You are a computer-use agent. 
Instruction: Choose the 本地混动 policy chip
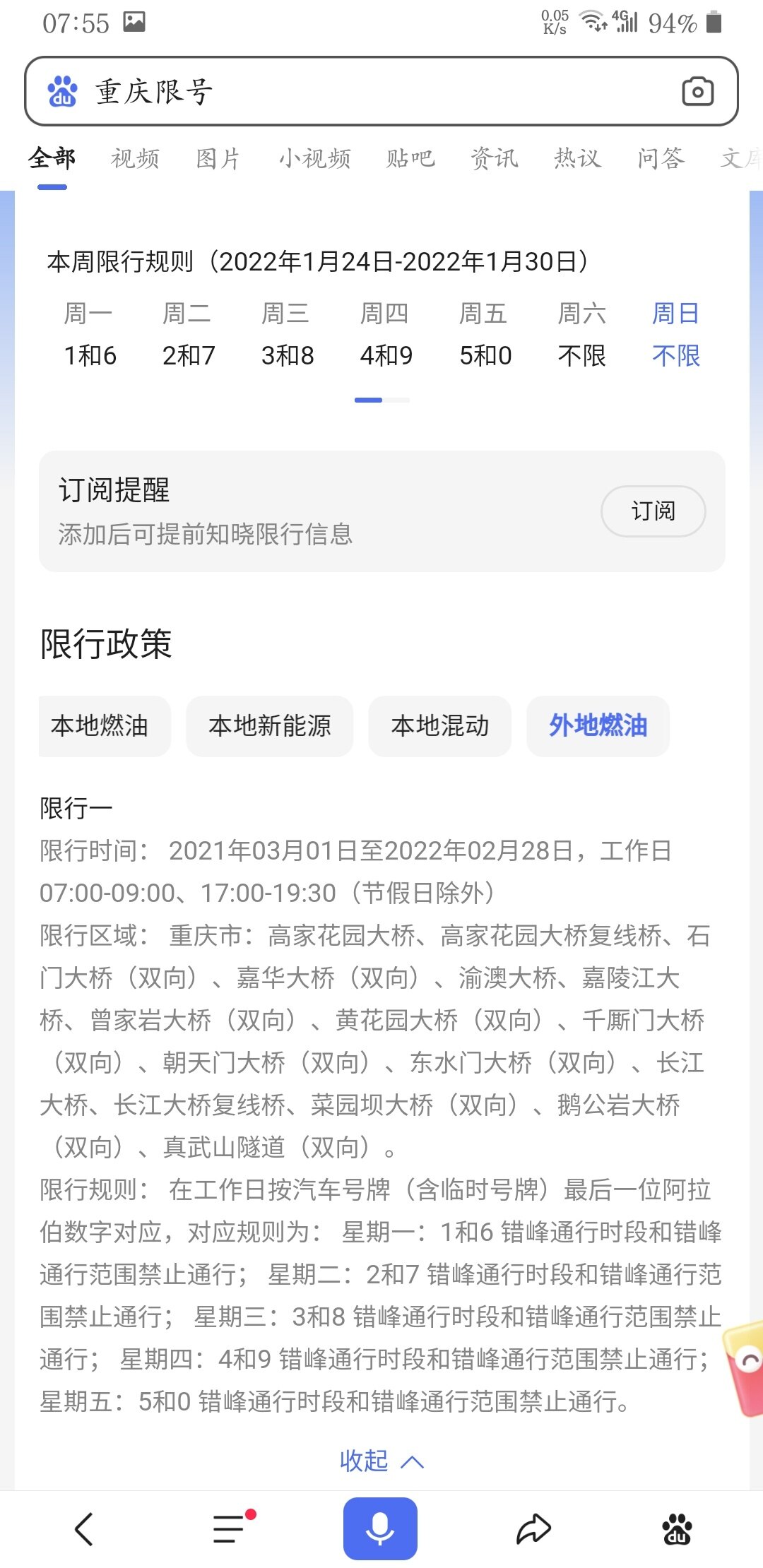pos(439,726)
